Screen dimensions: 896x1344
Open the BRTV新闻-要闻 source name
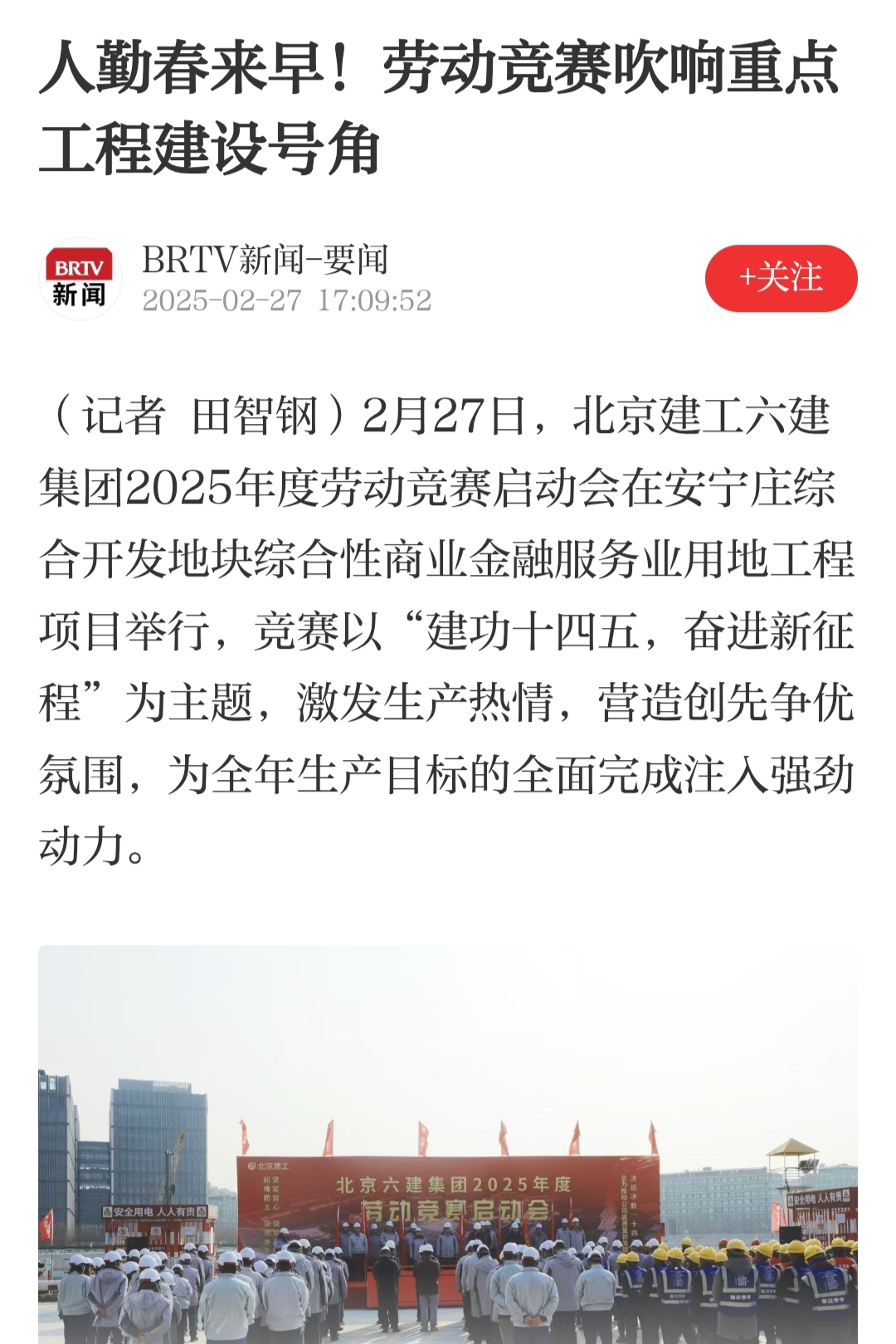265,260
